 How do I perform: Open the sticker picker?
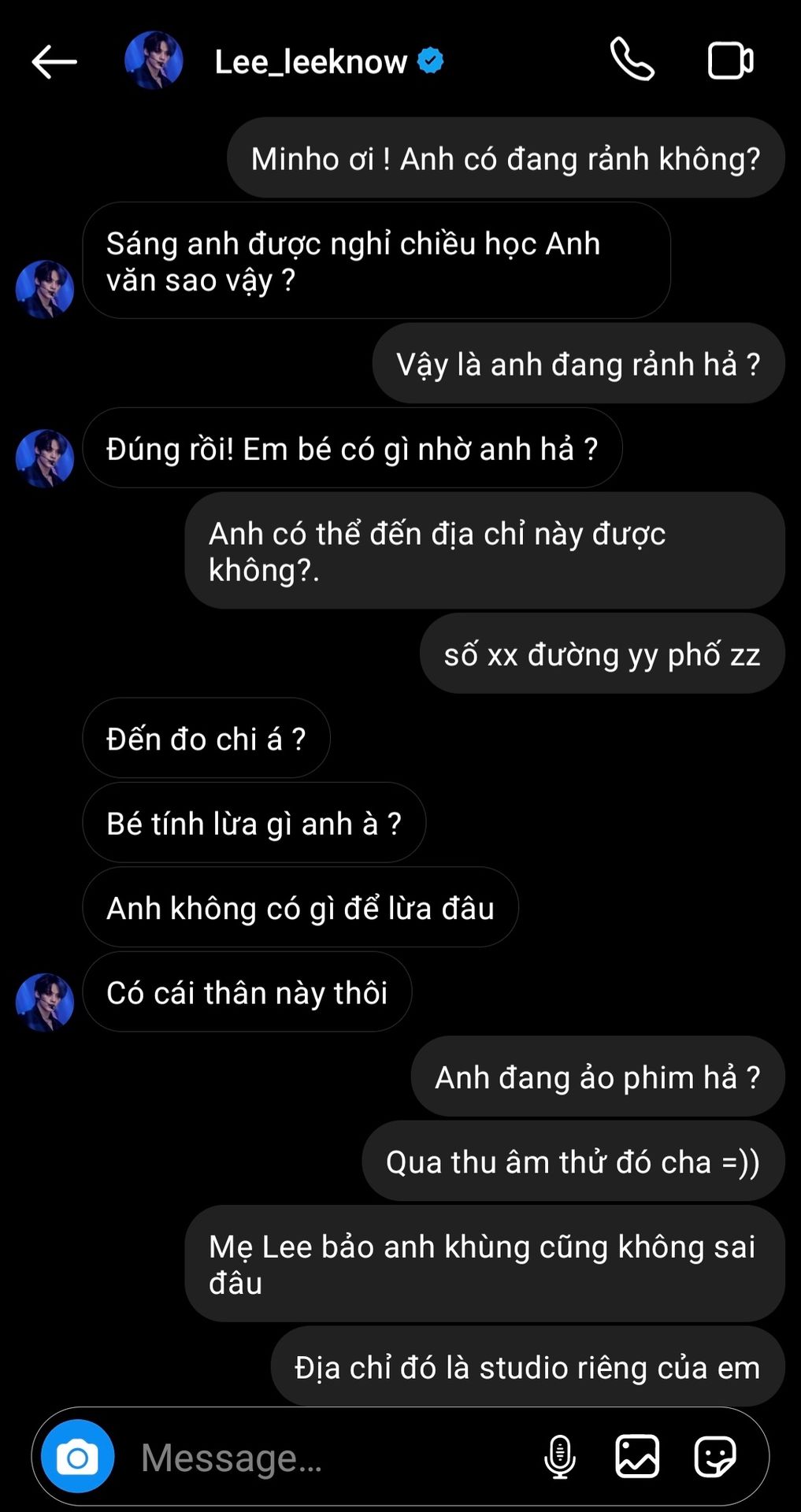[x=714, y=1457]
